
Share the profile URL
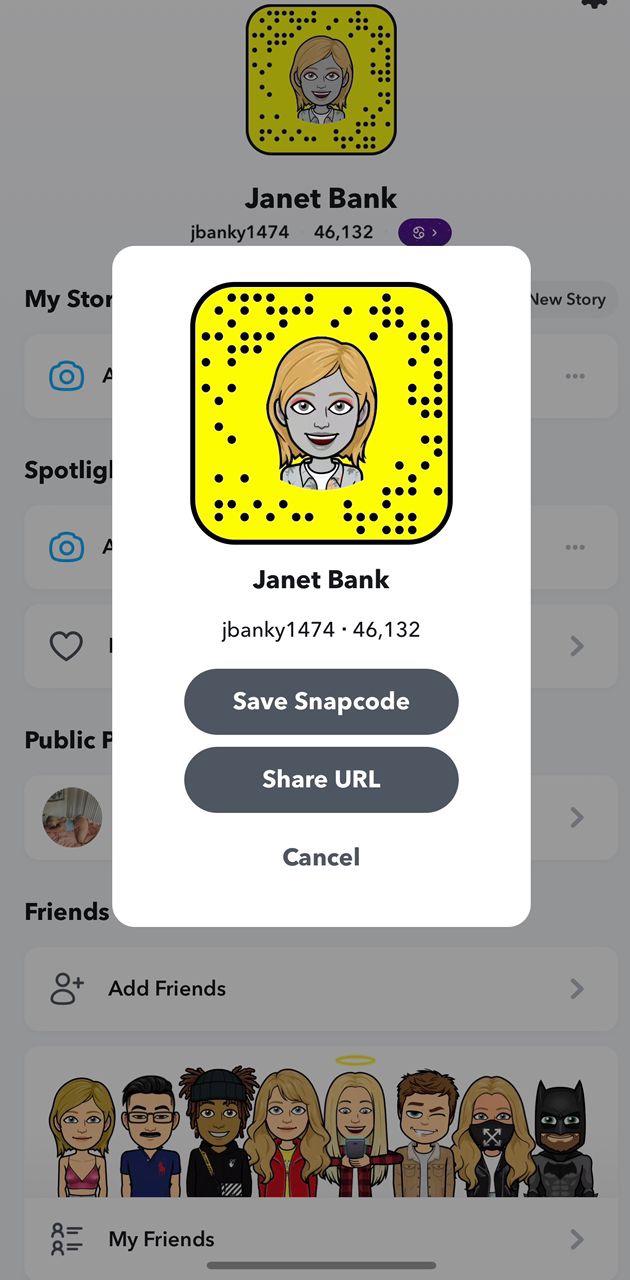click(x=321, y=779)
